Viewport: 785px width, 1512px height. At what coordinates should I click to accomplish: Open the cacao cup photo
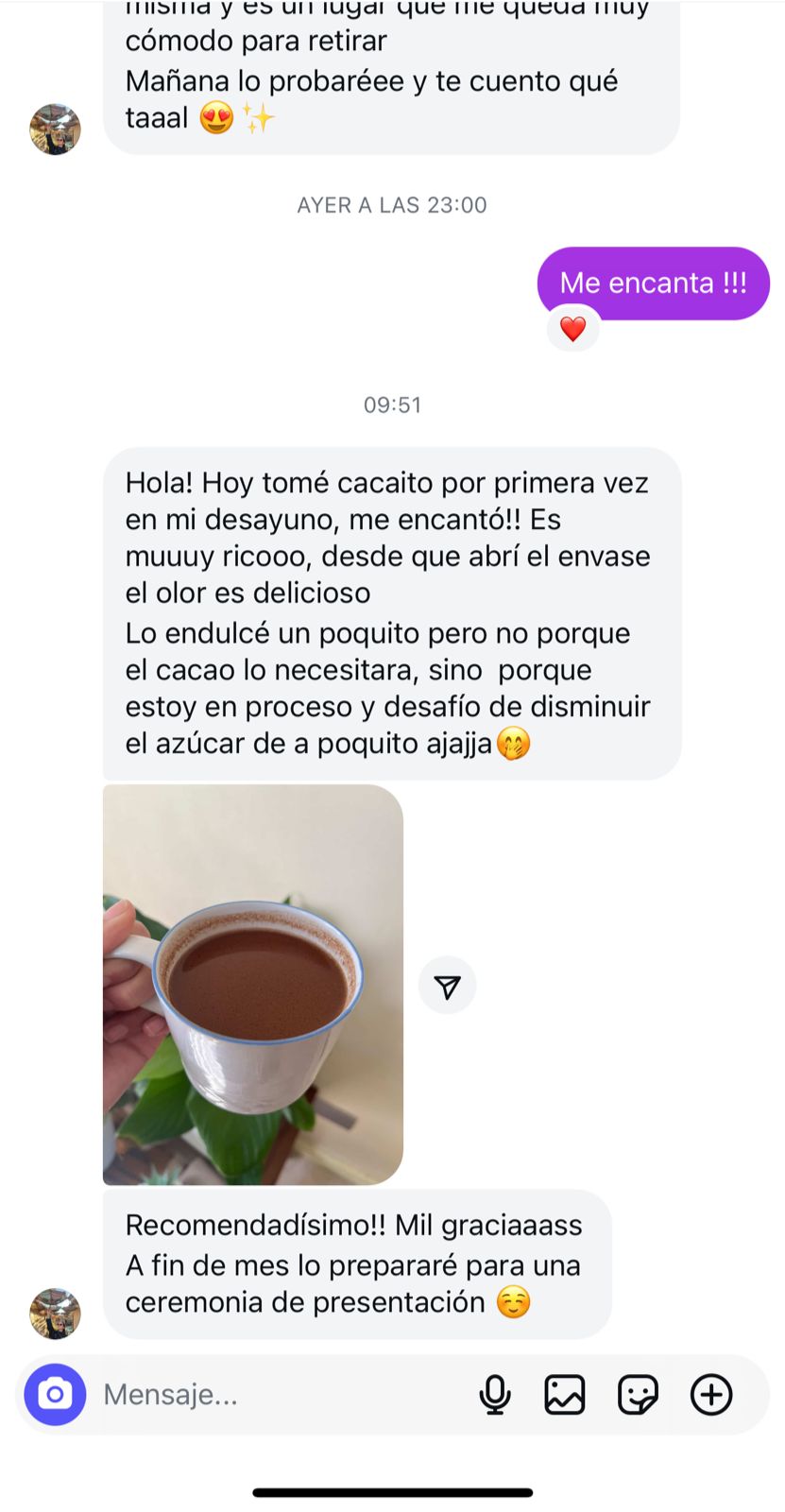[x=252, y=984]
